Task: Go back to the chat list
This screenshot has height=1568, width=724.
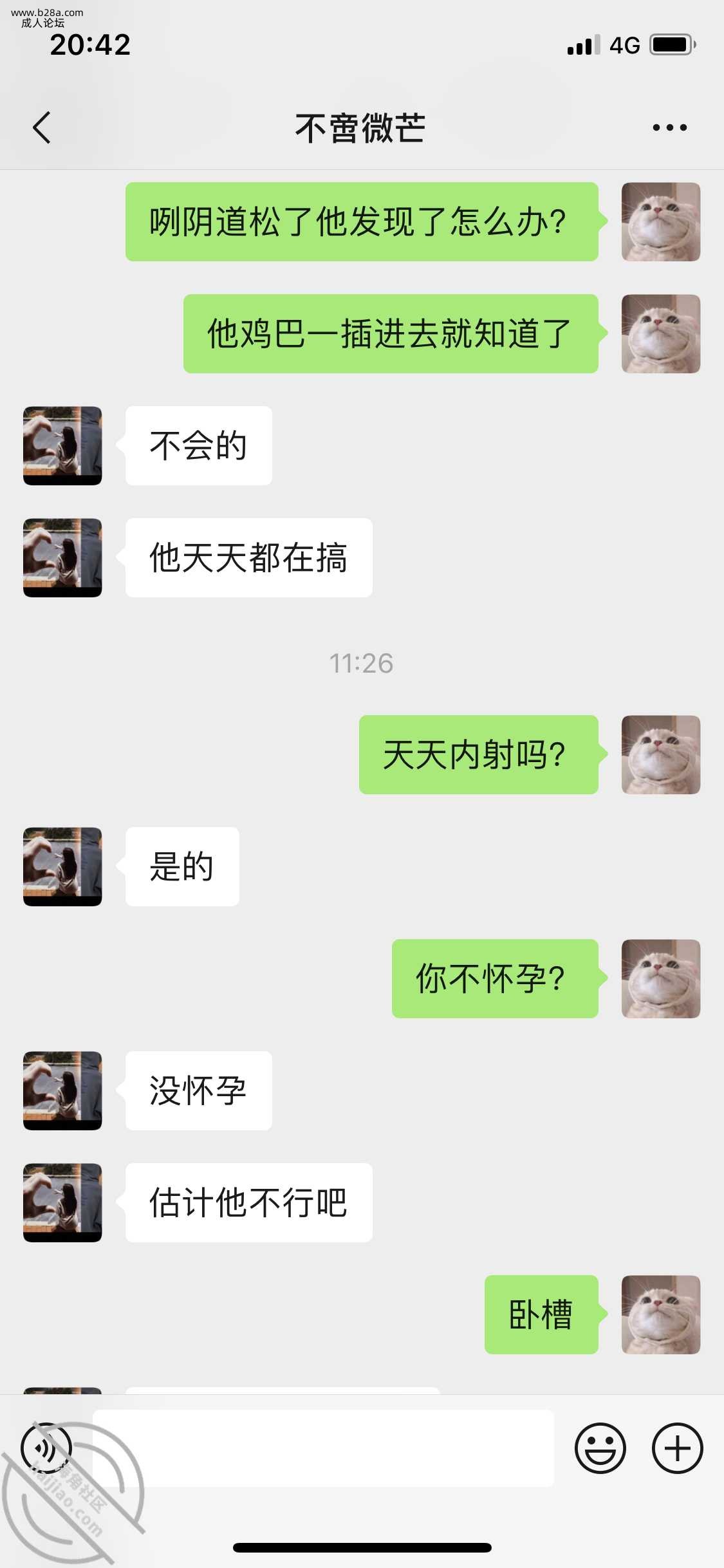Action: pos(42,127)
